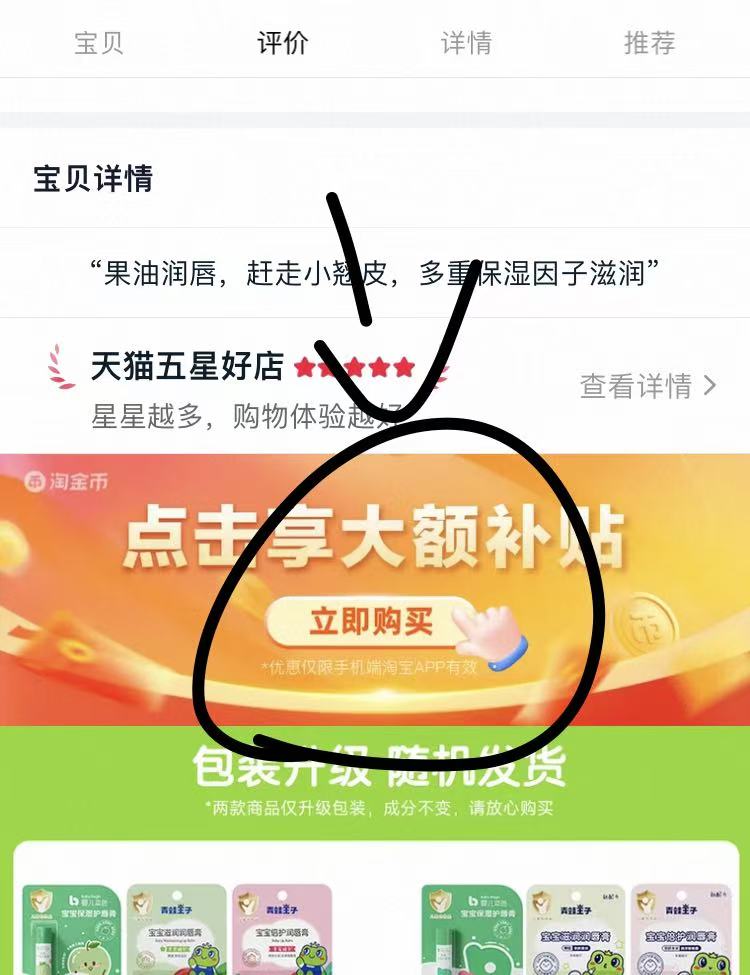750x975 pixels.
Task: Select the 评价 tab
Action: coord(282,43)
